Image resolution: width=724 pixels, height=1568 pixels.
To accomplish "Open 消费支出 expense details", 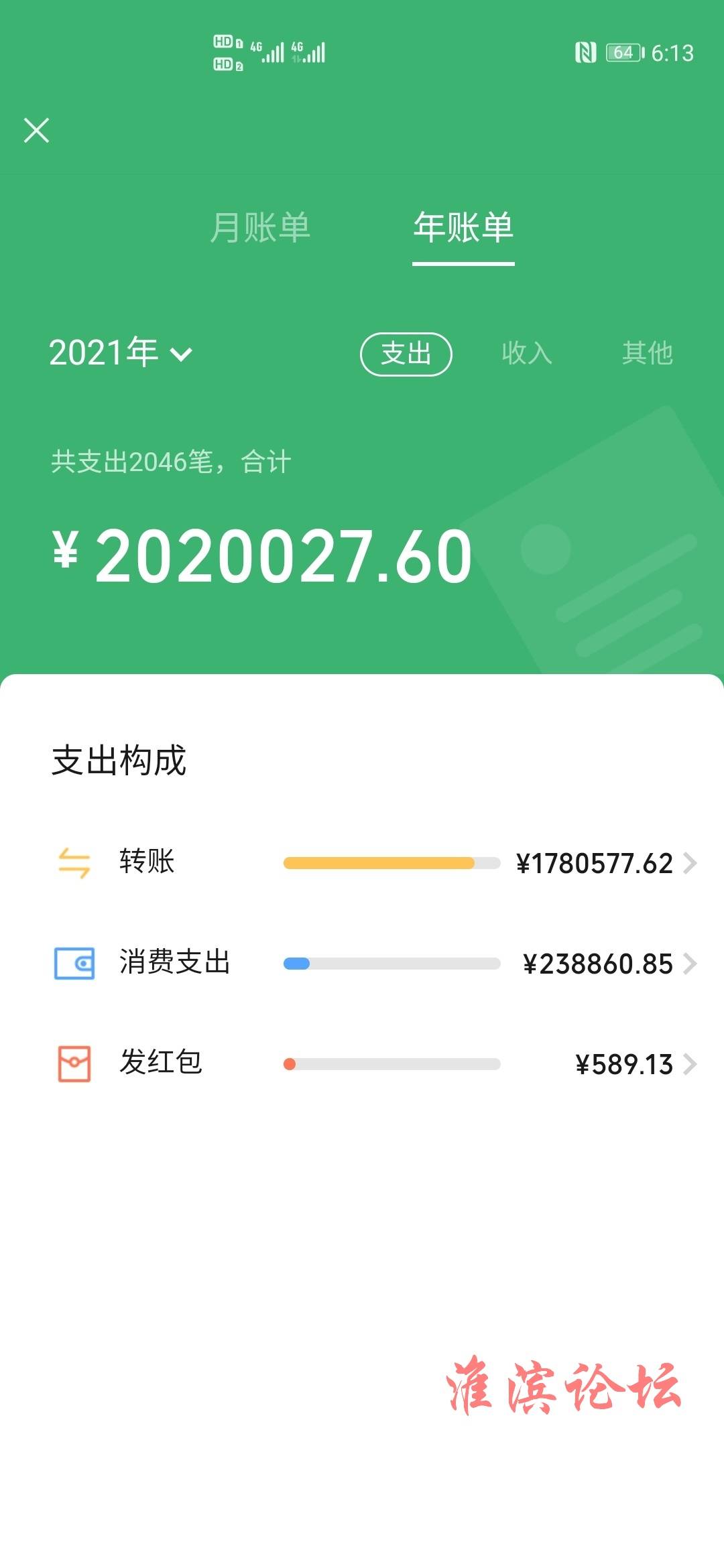I will 375,963.
